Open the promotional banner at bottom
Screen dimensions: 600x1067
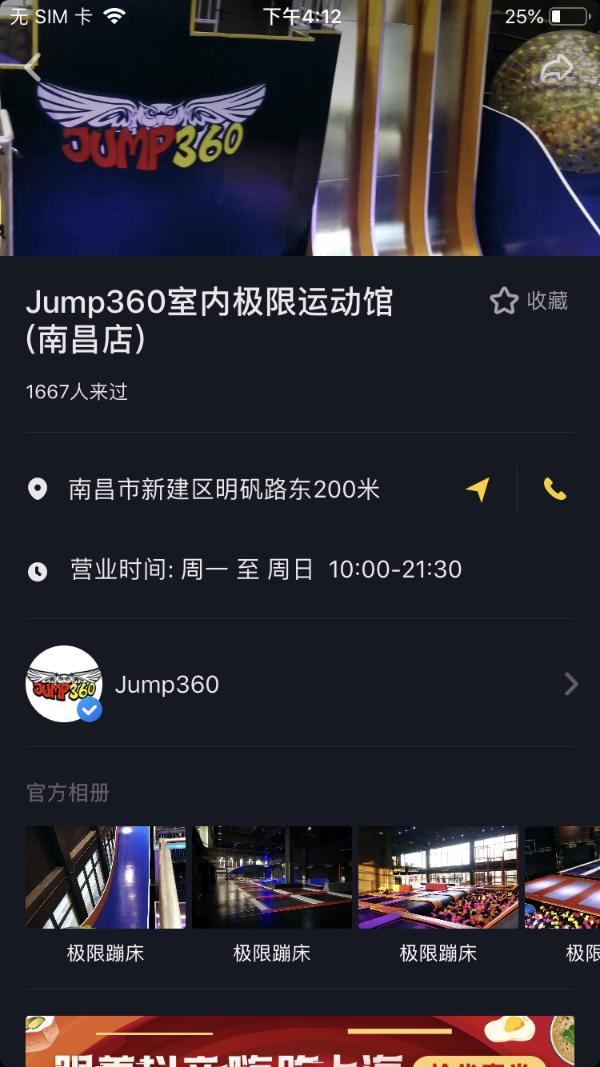coord(300,1041)
